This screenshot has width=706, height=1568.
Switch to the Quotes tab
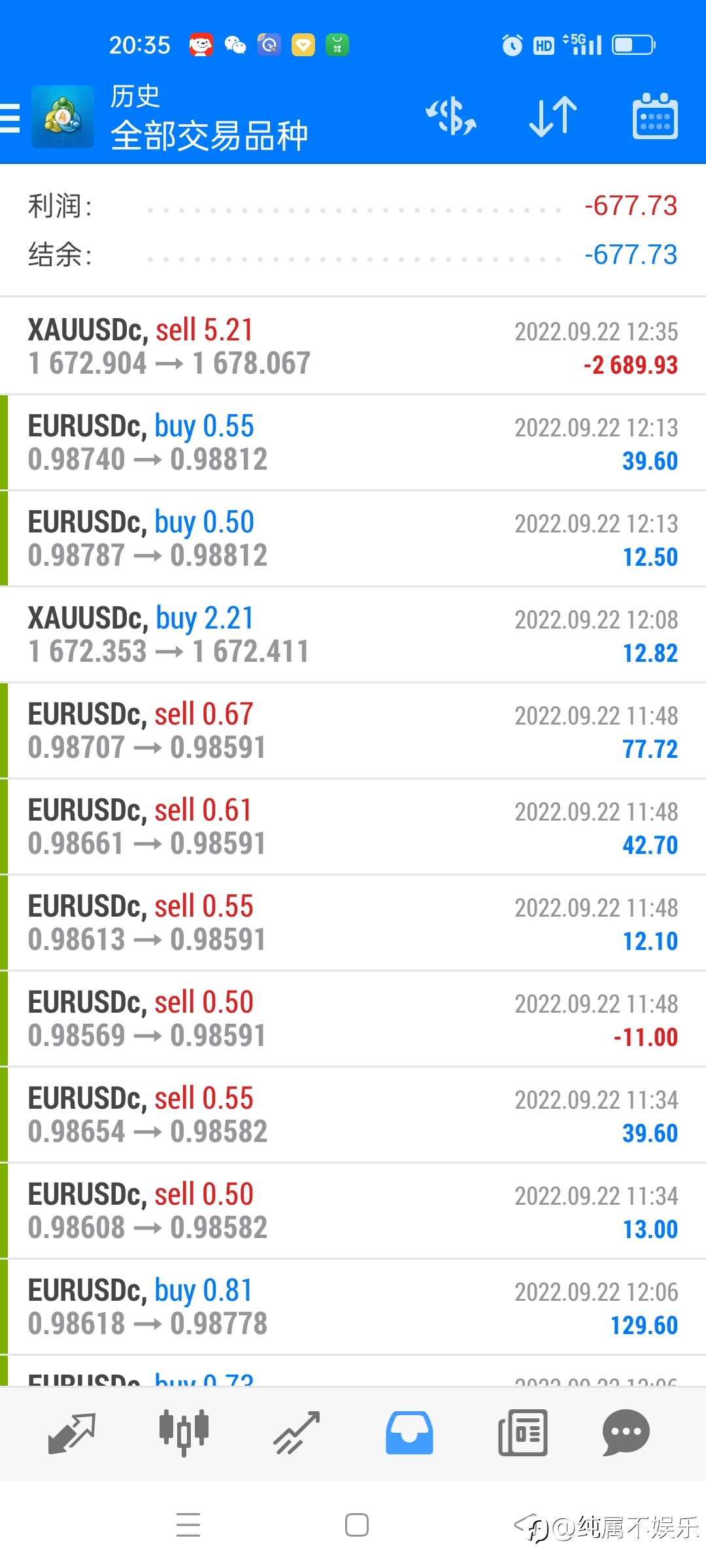coord(72,1433)
